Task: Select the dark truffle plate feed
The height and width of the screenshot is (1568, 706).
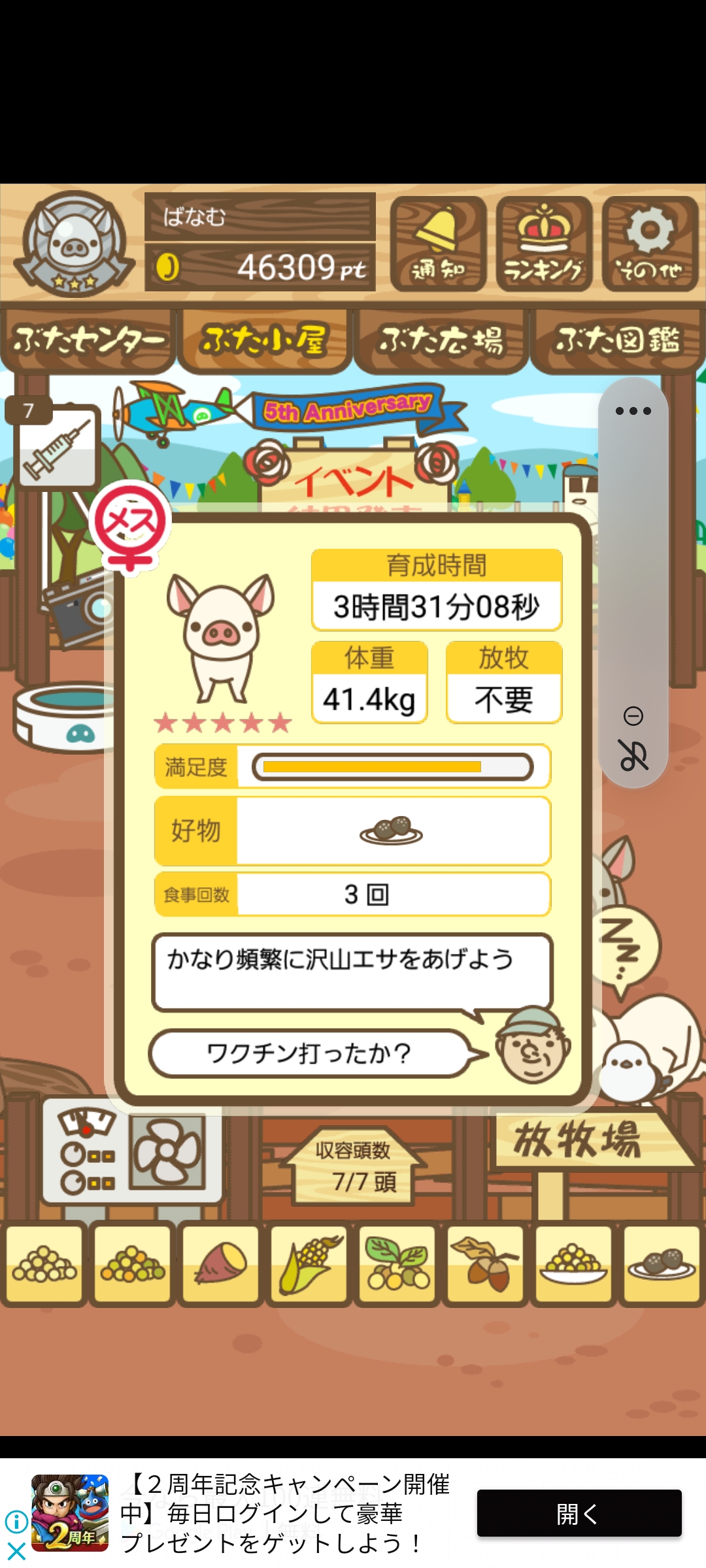Action: [662, 1265]
